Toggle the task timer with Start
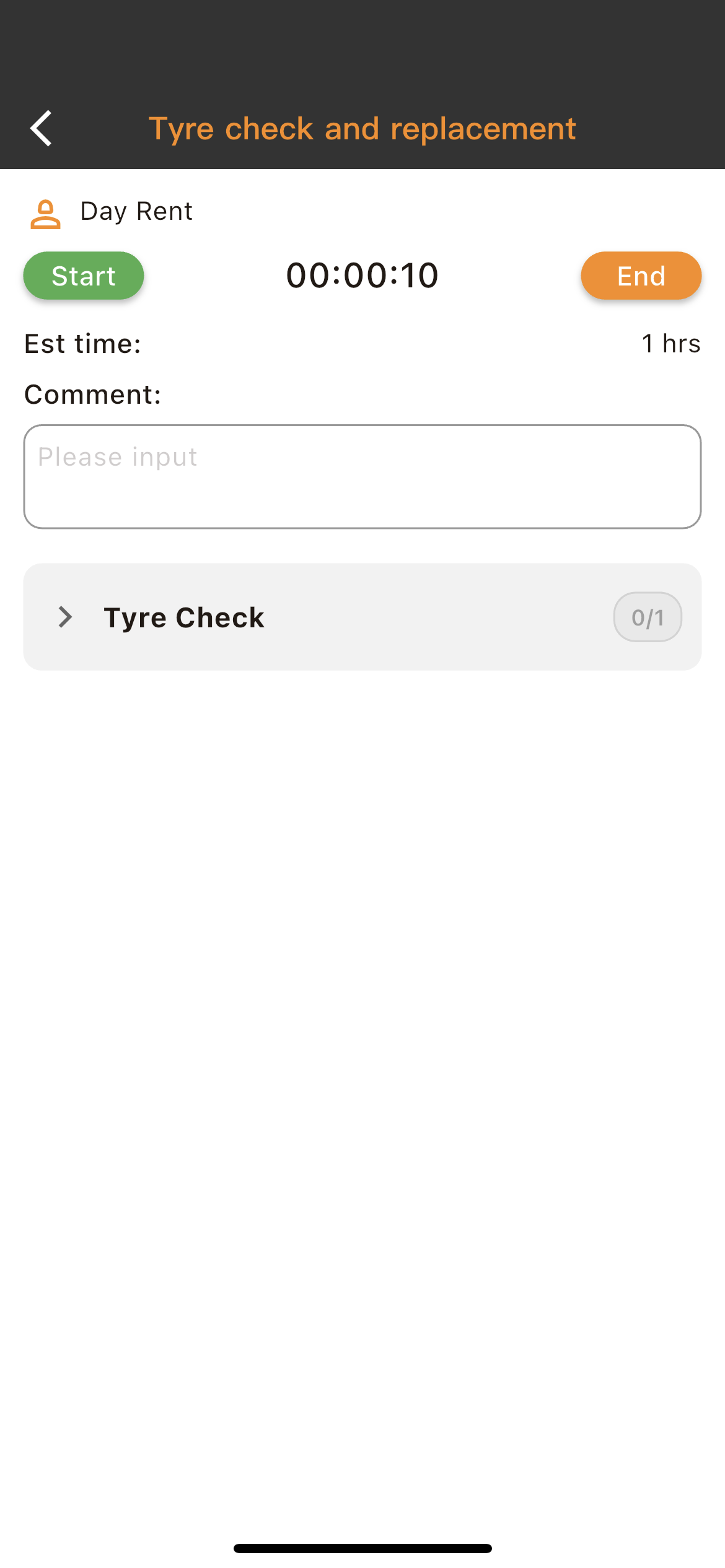Screen dimensions: 725x1568 click(83, 276)
